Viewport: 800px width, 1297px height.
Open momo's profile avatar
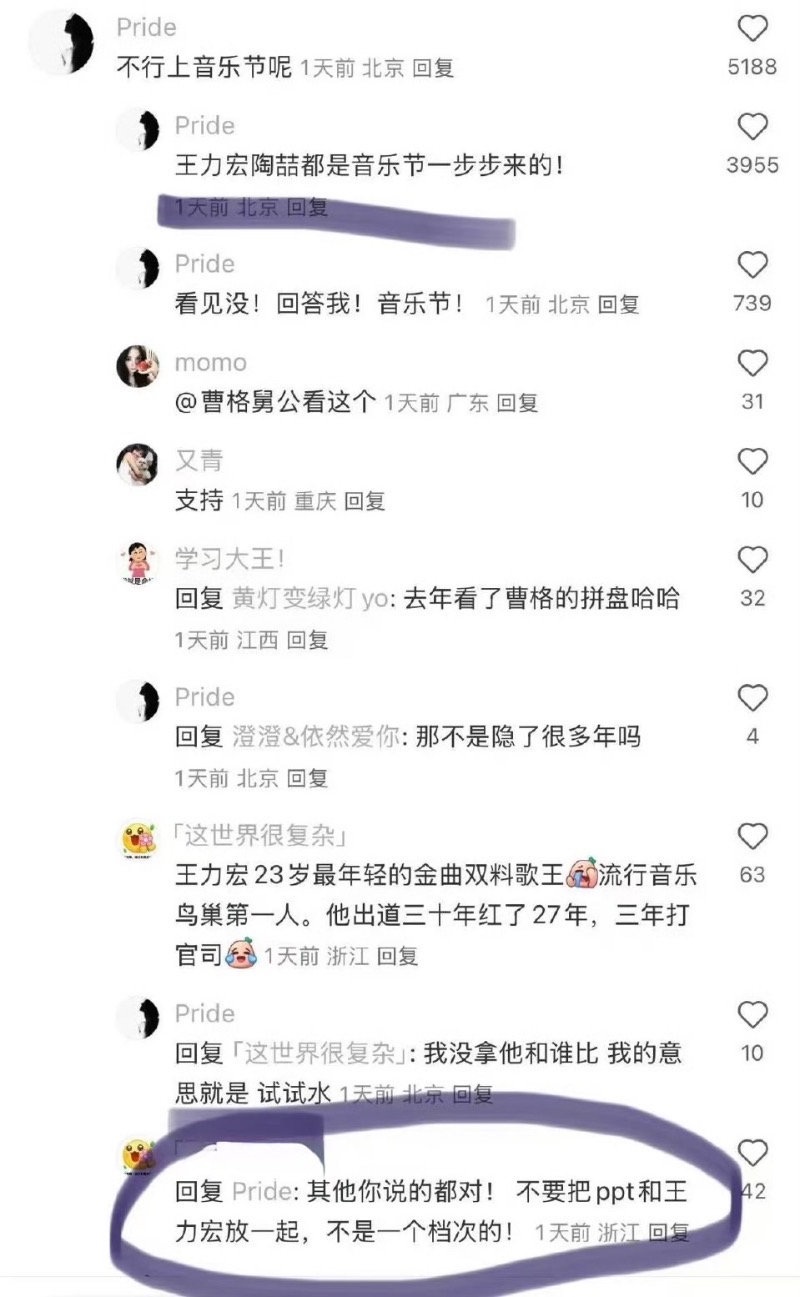[138, 367]
